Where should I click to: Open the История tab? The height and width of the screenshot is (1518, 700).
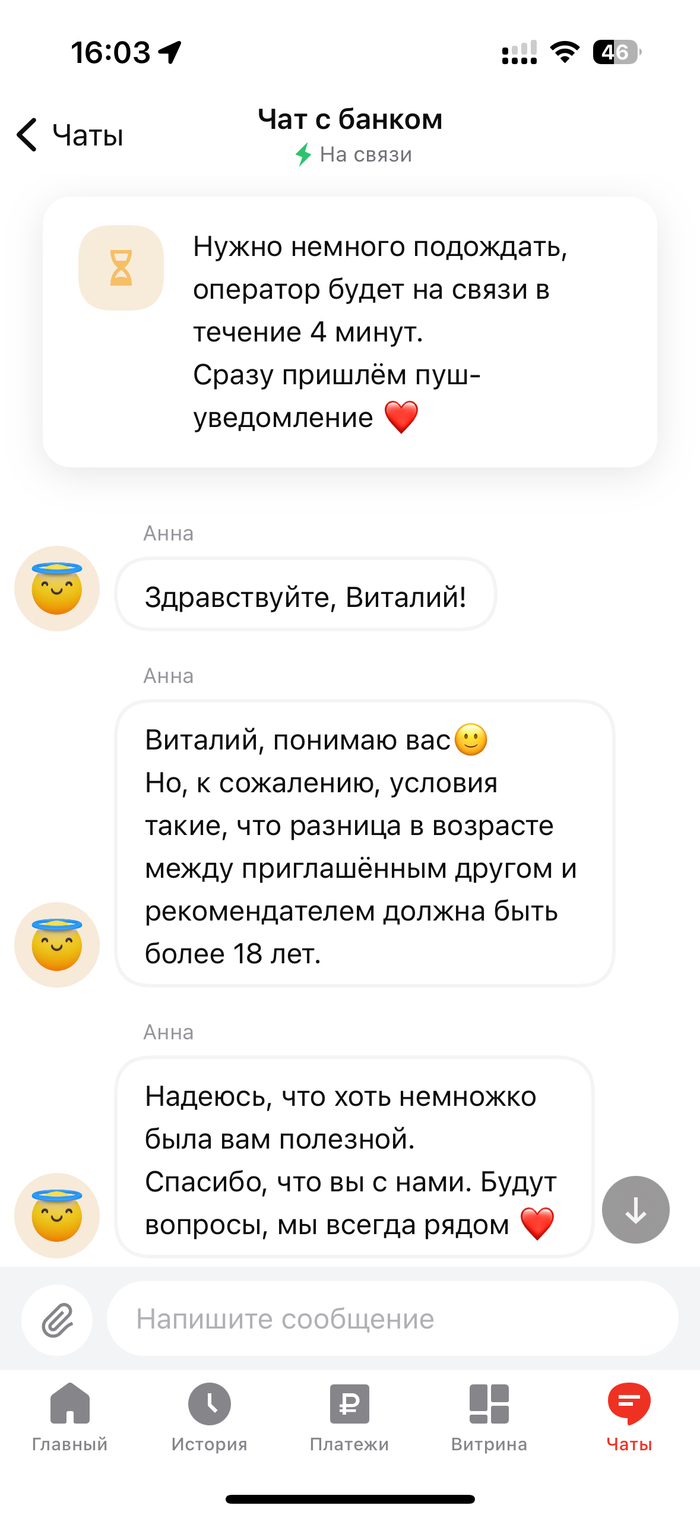(x=209, y=1417)
